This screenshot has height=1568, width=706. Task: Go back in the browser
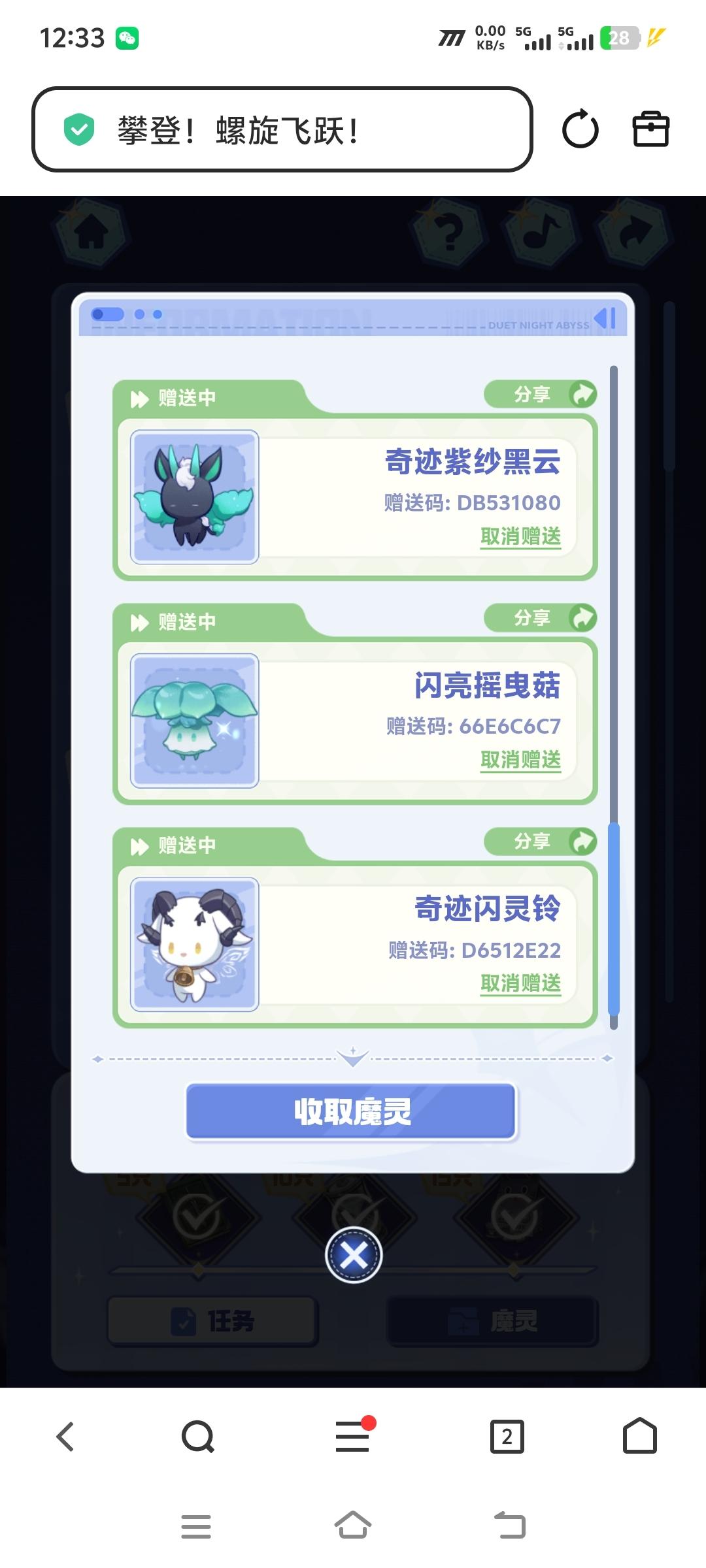coord(65,1437)
